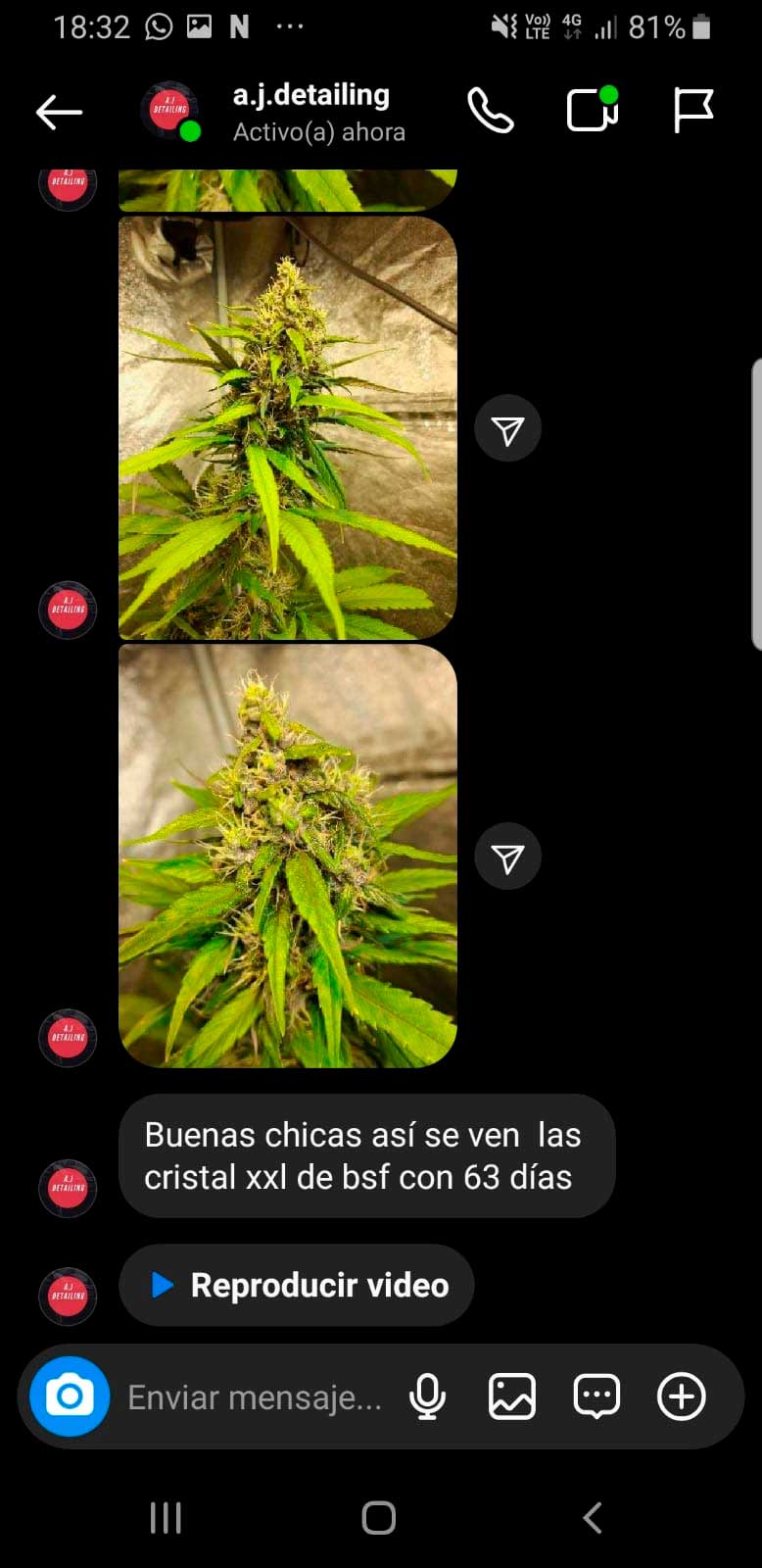
Task: Share the second plant photo above the text
Action: tap(507, 858)
